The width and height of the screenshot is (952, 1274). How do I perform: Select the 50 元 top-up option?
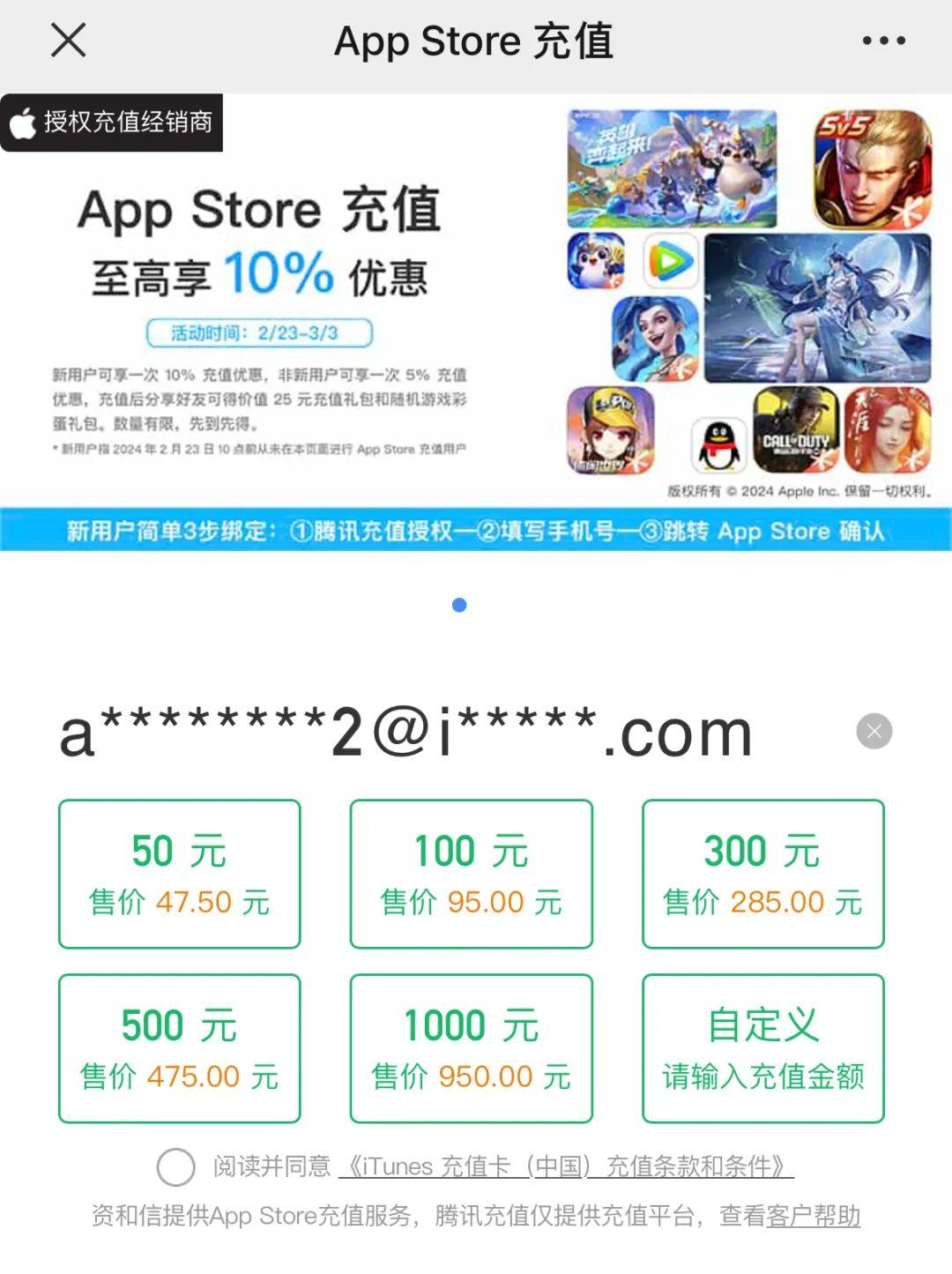[x=180, y=874]
